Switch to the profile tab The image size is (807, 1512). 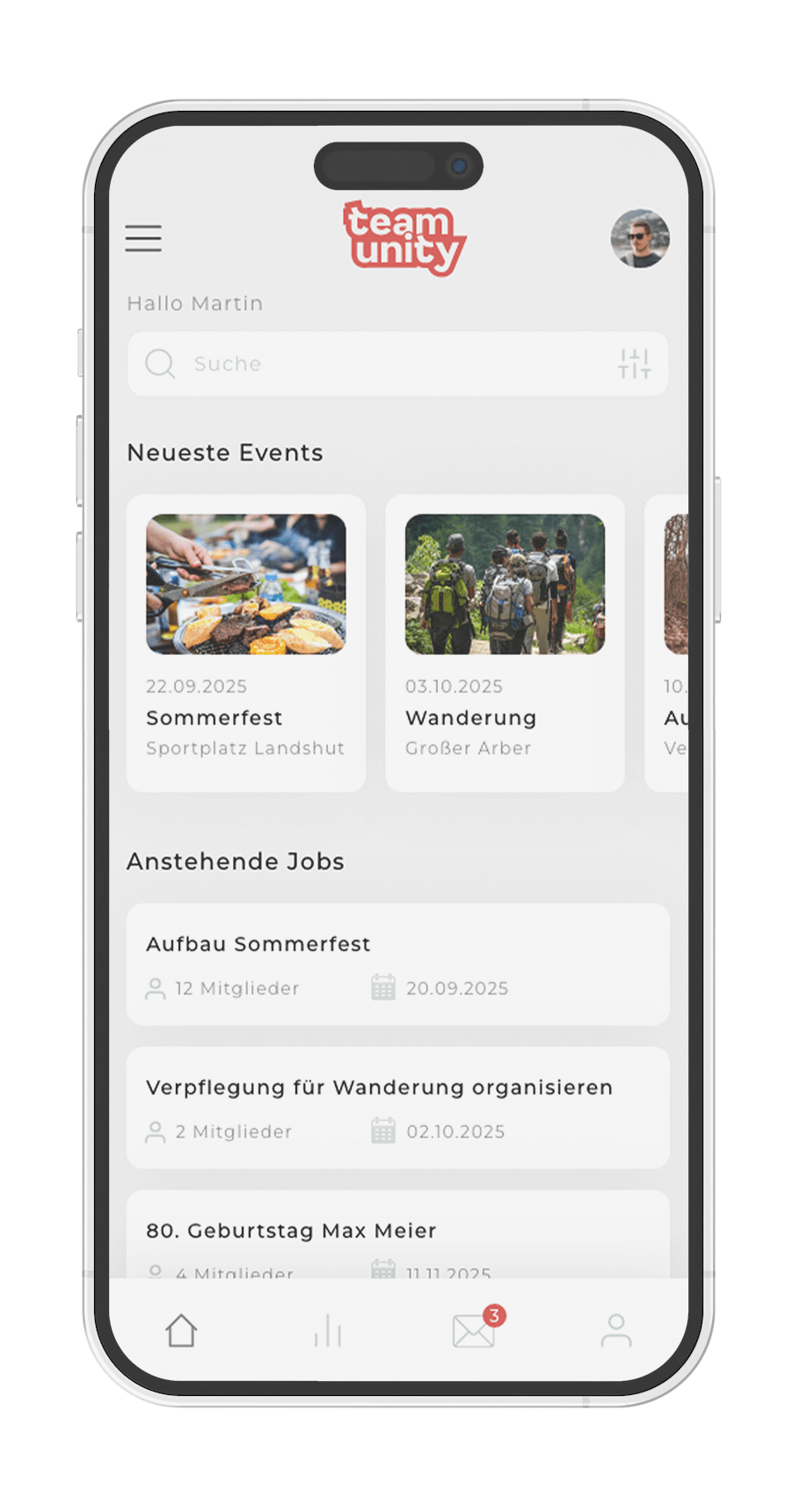616,1330
